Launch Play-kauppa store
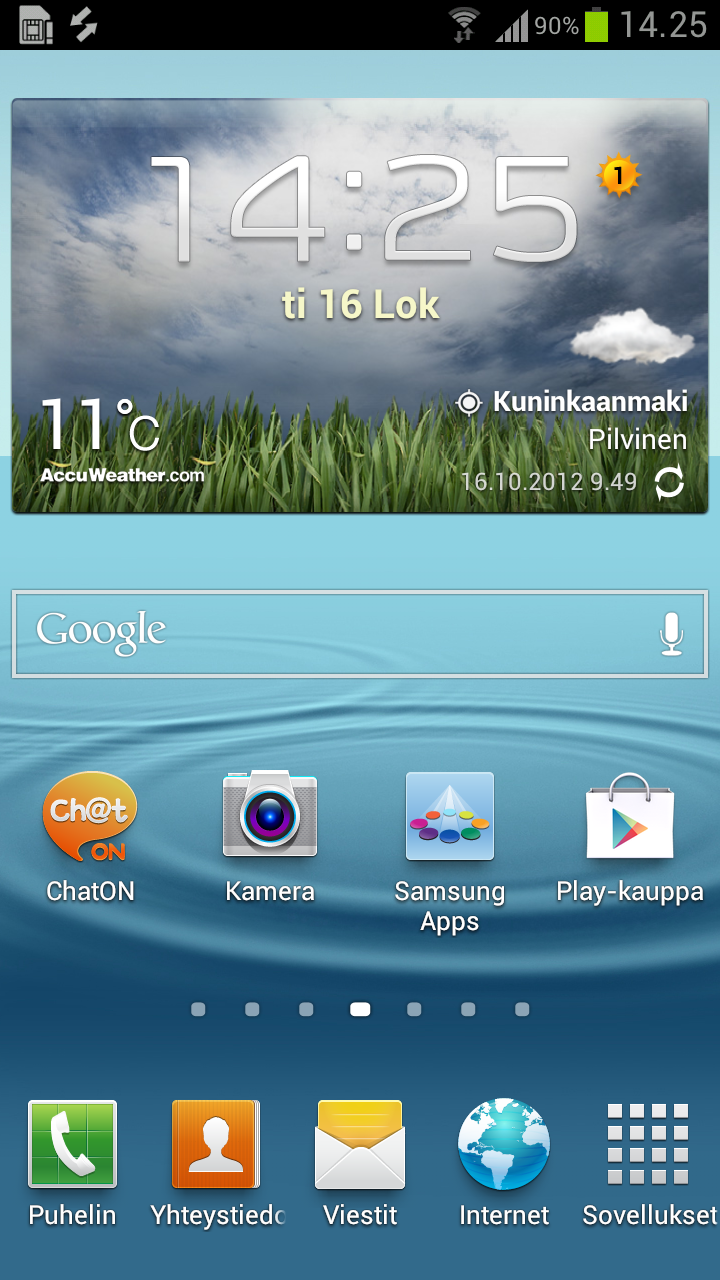This screenshot has height=1280, width=720. point(630,817)
